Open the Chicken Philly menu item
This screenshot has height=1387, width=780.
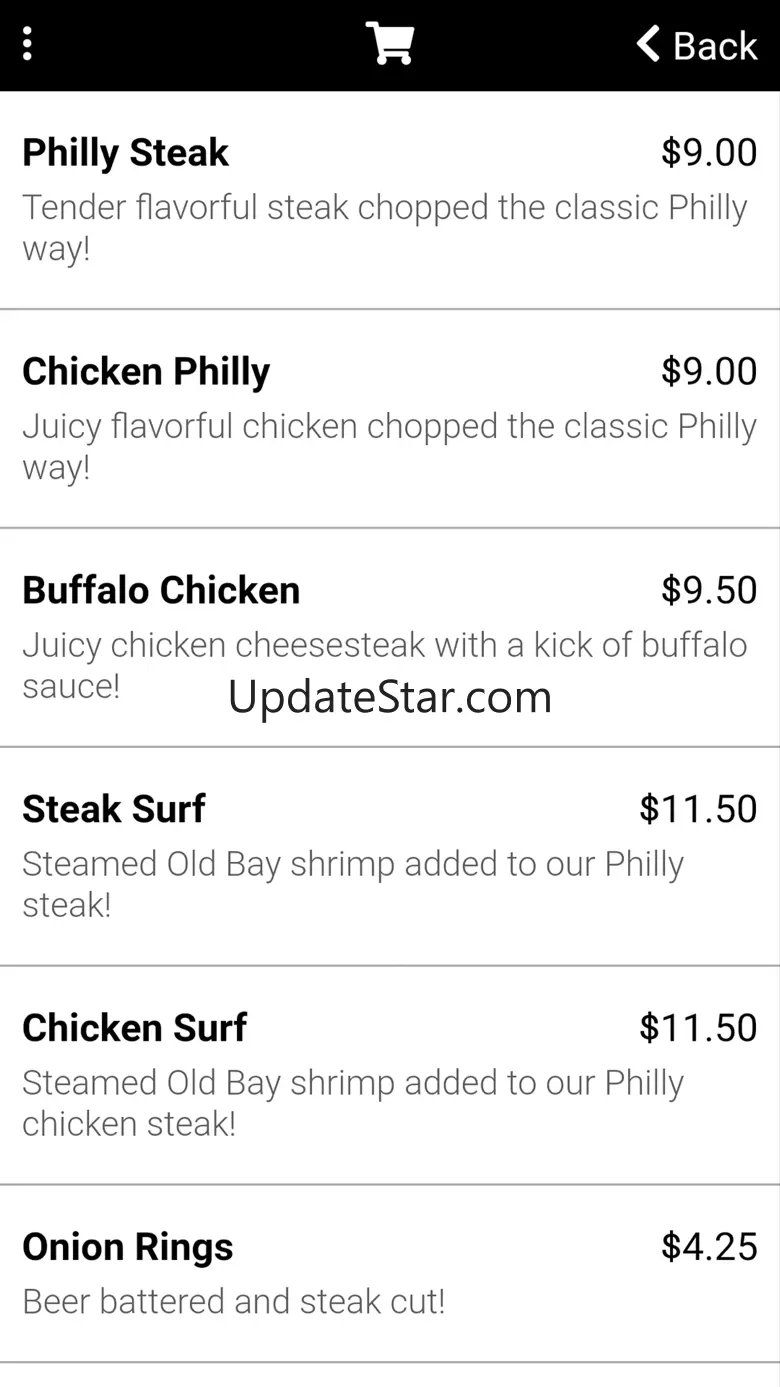coord(390,419)
